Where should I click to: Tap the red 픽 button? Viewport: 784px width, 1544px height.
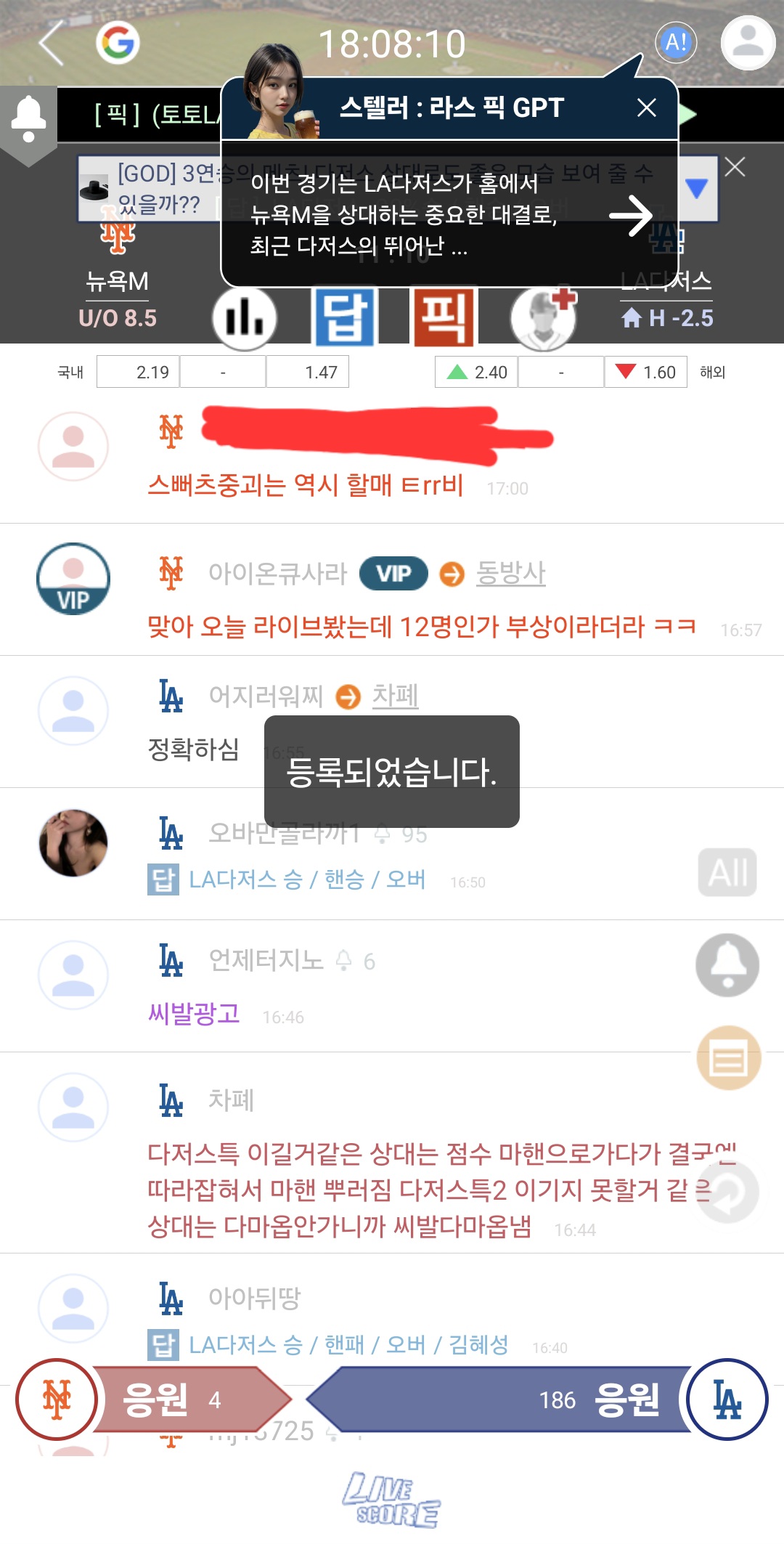click(444, 317)
